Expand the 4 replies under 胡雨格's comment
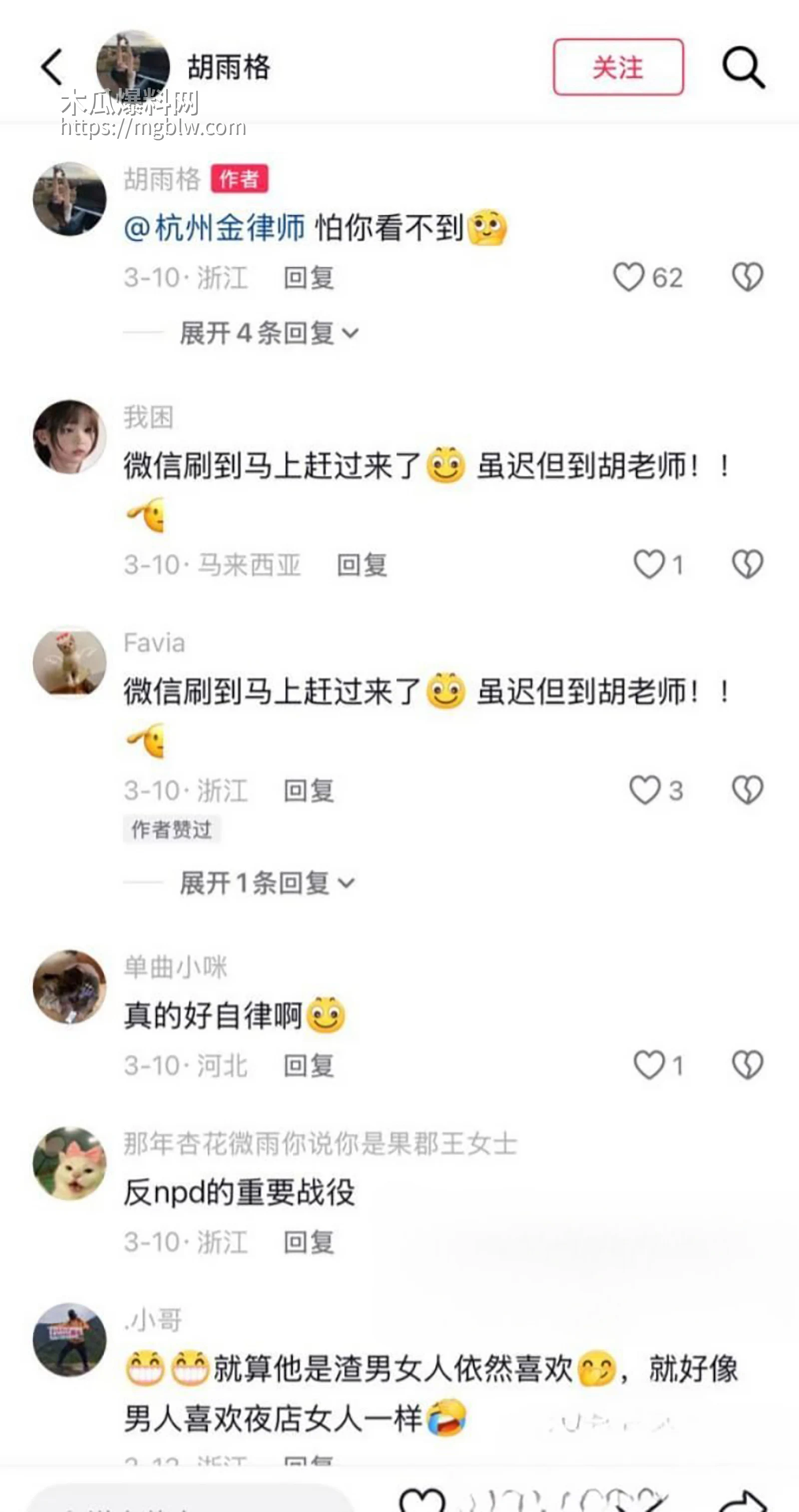Screen dimensions: 799x1512 (267, 331)
